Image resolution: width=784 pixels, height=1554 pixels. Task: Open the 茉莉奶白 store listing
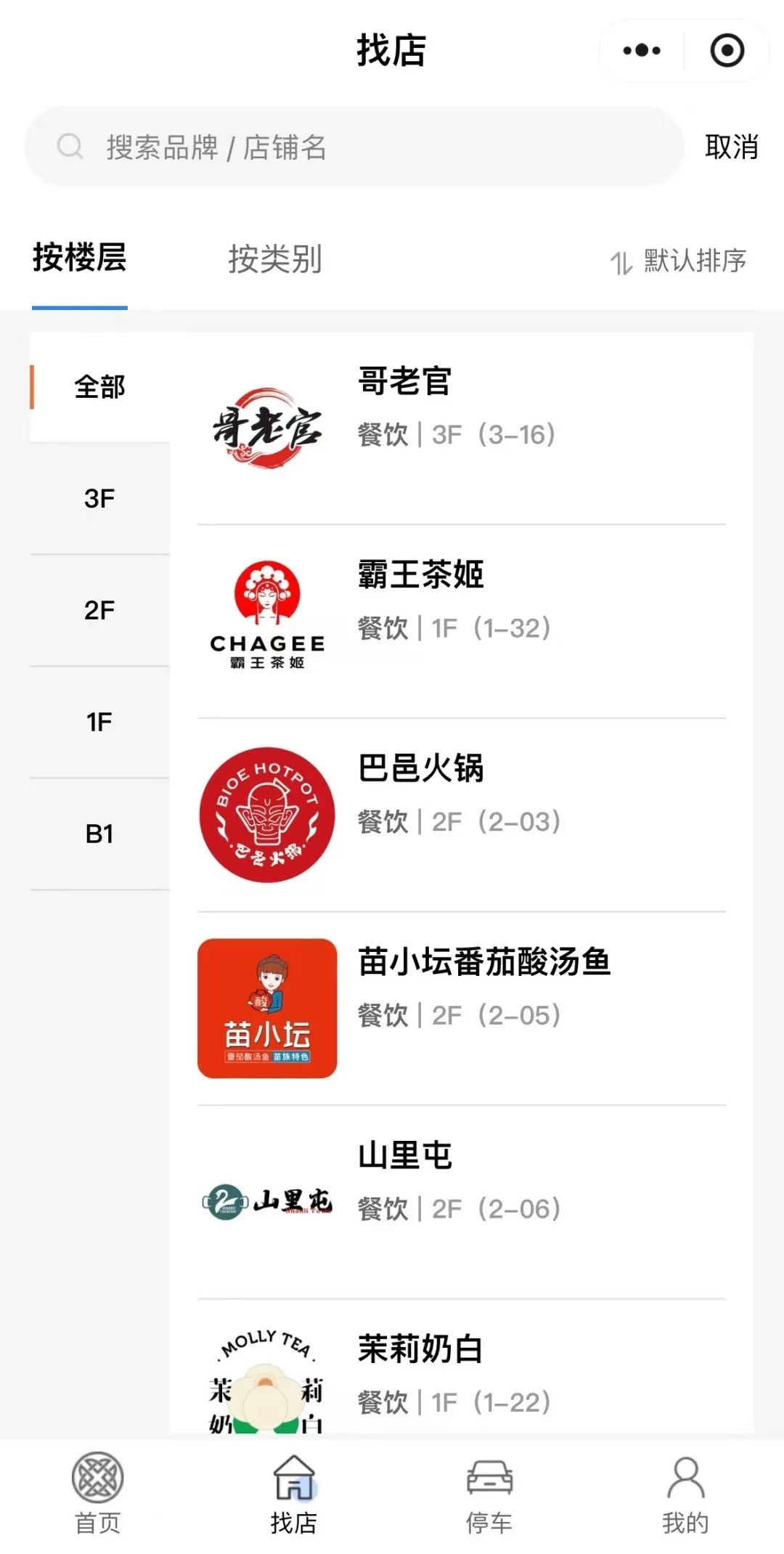coord(462,1372)
